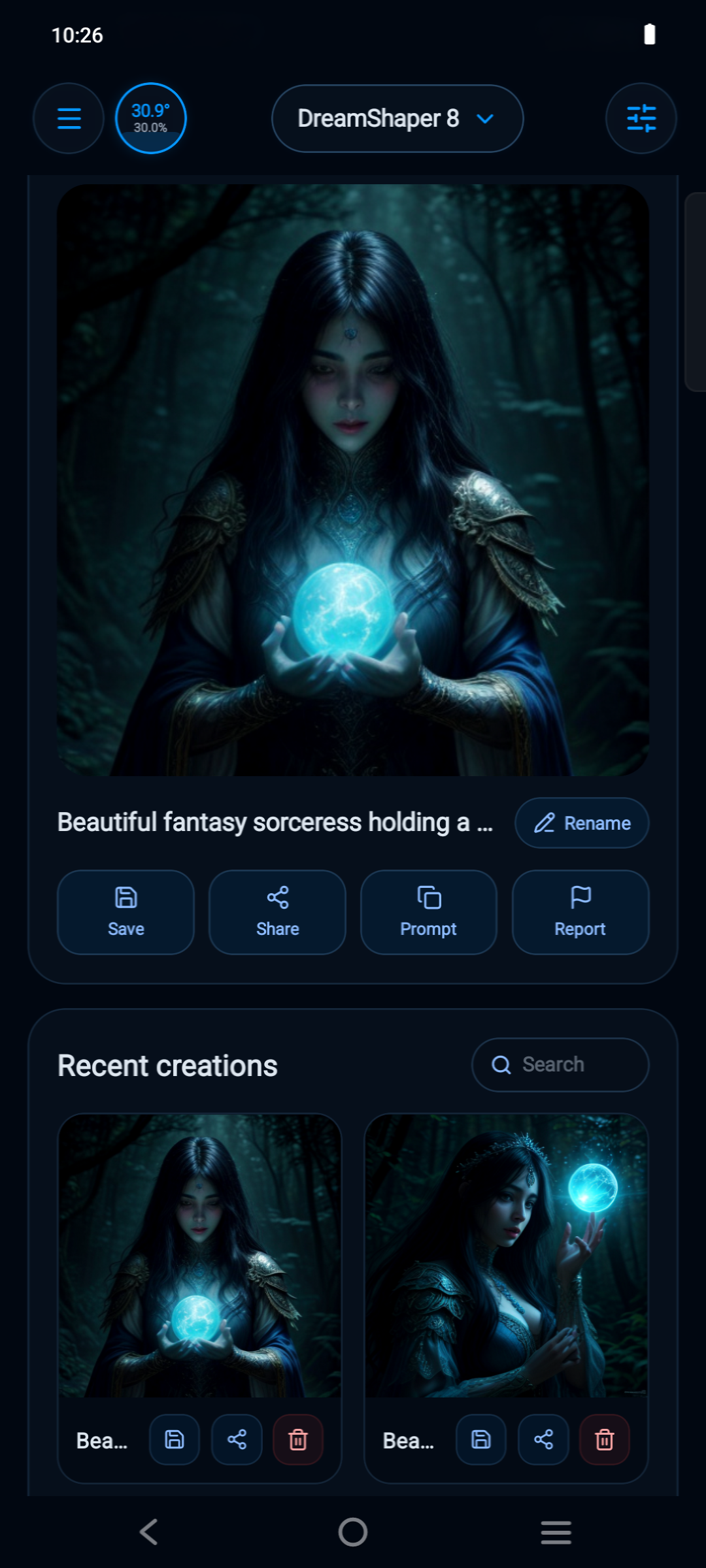Image resolution: width=706 pixels, height=1568 pixels.
Task: Tap the 30.9° temperature indicator
Action: (151, 118)
